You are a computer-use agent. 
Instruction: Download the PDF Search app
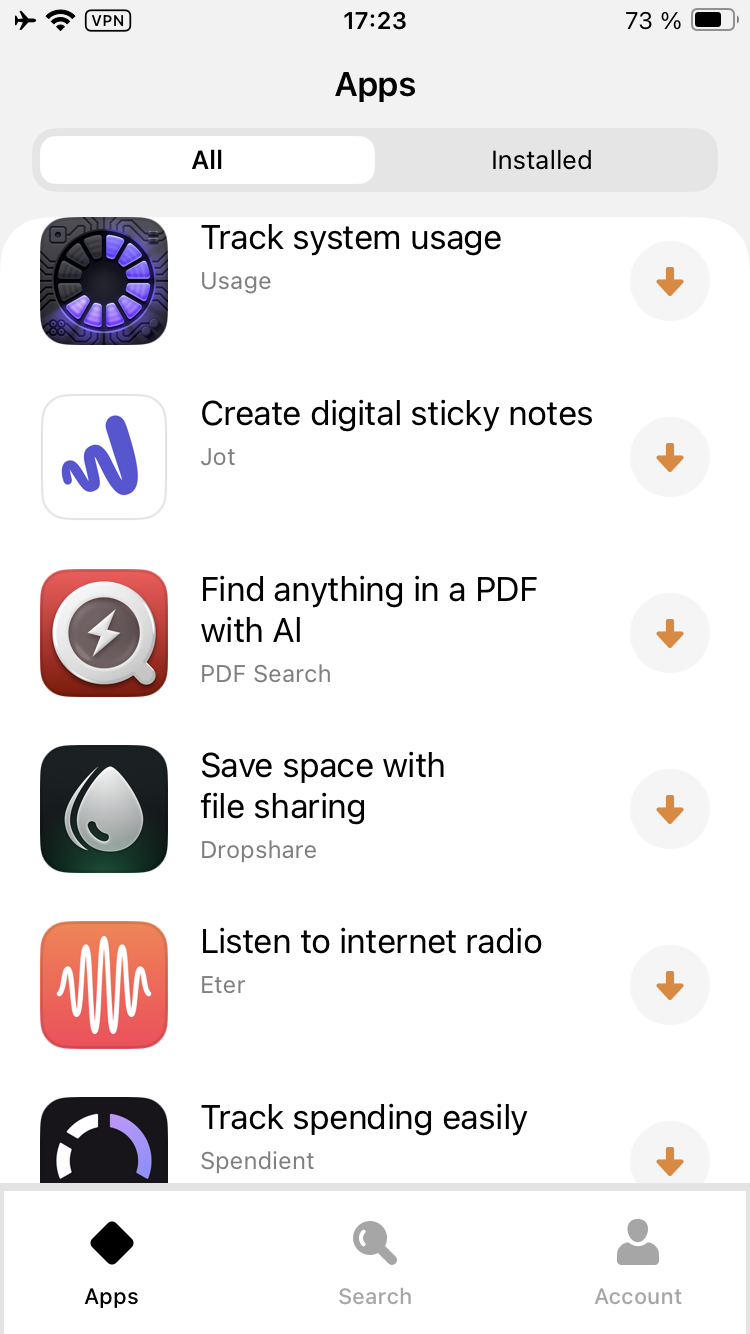(x=669, y=634)
